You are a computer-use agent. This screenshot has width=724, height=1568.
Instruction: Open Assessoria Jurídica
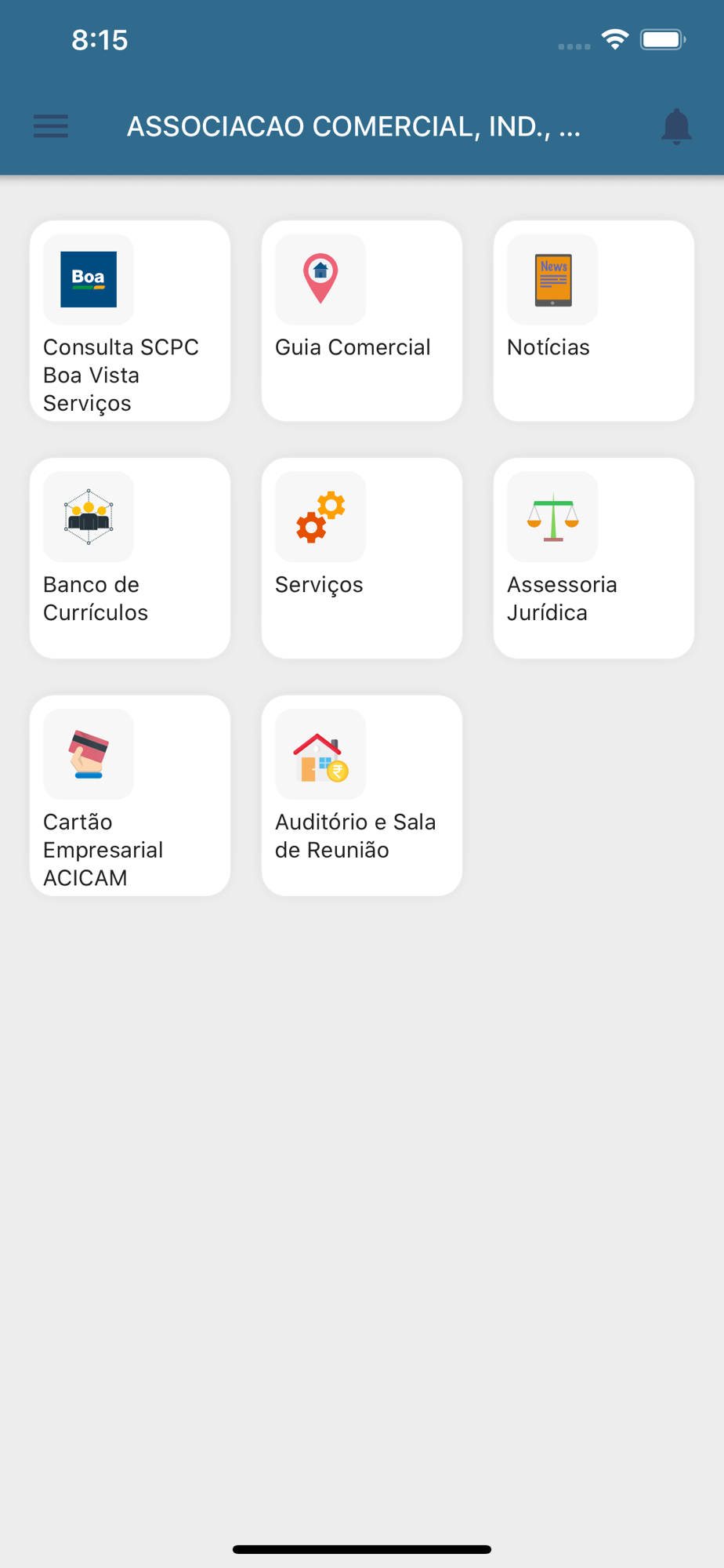[x=594, y=558]
